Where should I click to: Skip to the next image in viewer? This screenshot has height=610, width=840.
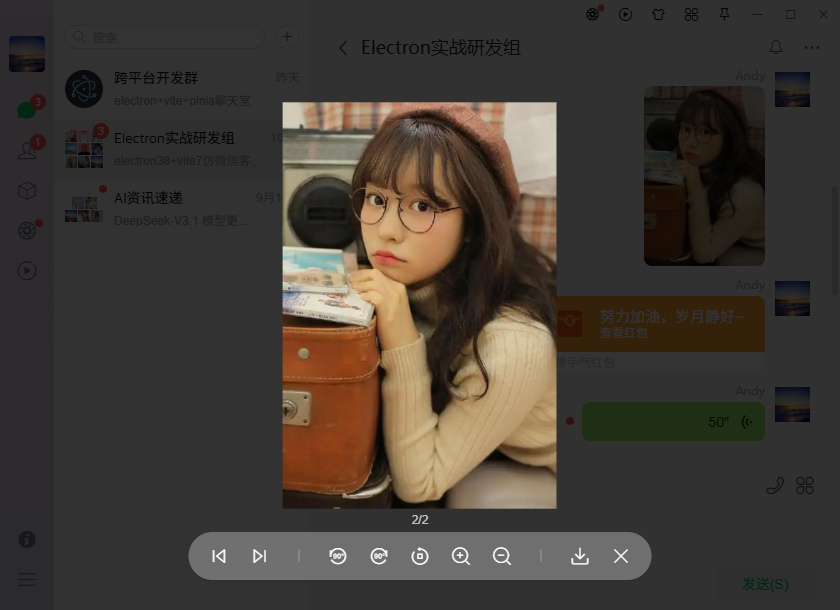(x=260, y=556)
